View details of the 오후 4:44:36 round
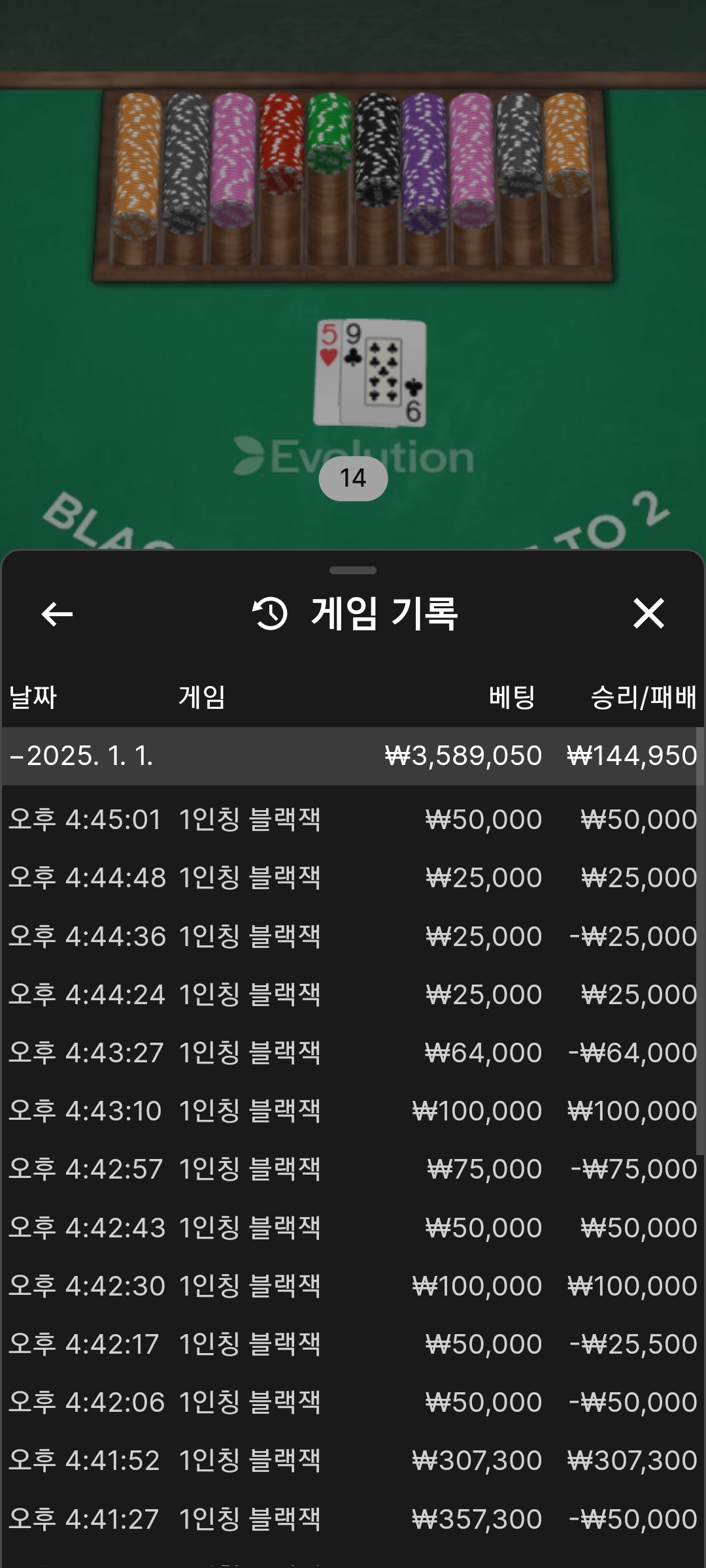 click(353, 936)
